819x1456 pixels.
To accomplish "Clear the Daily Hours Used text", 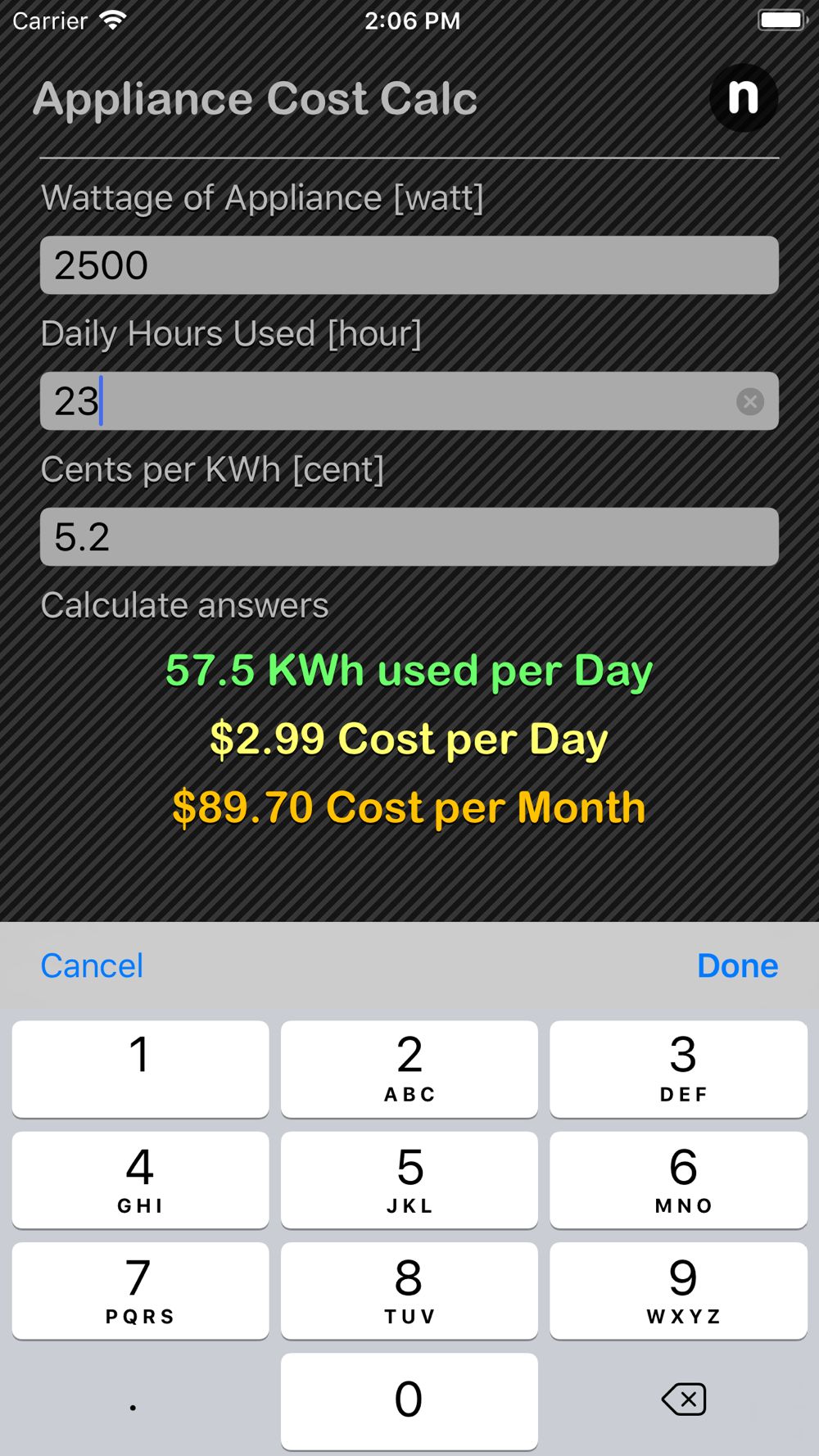I will 750,401.
